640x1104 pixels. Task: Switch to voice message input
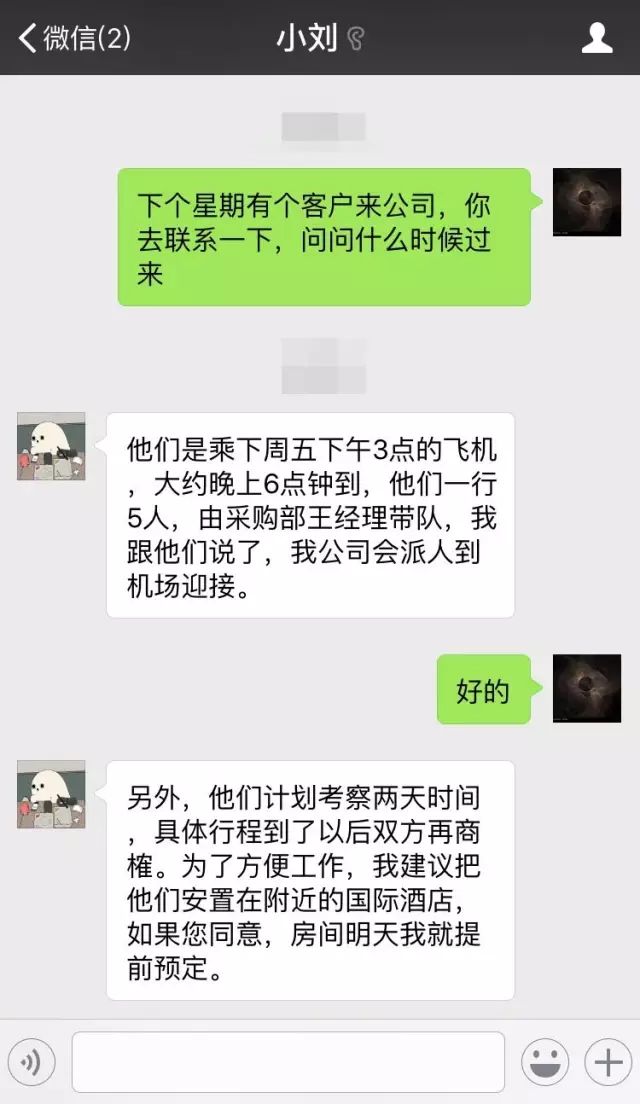click(x=32, y=1062)
